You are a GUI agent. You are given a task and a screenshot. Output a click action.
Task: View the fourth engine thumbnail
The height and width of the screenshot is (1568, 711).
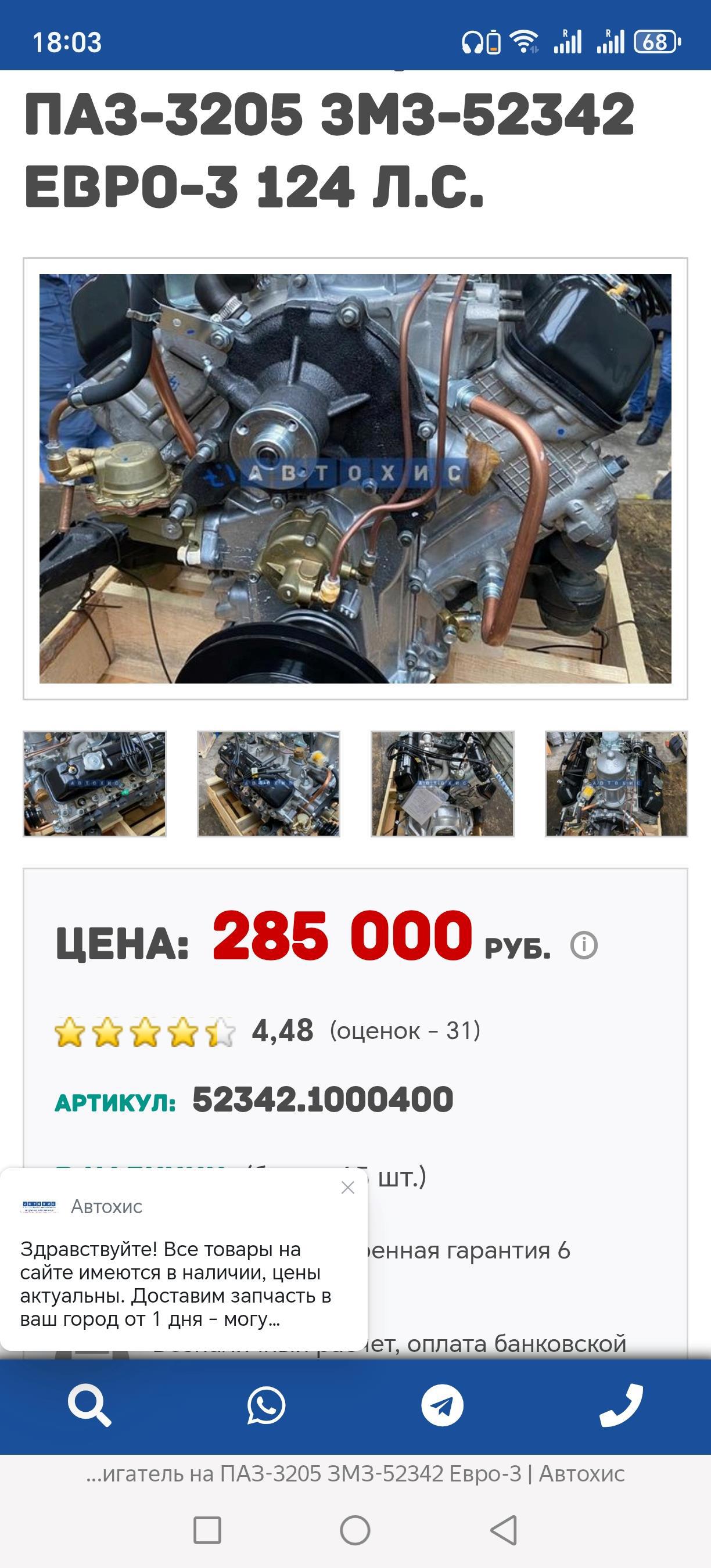[616, 784]
